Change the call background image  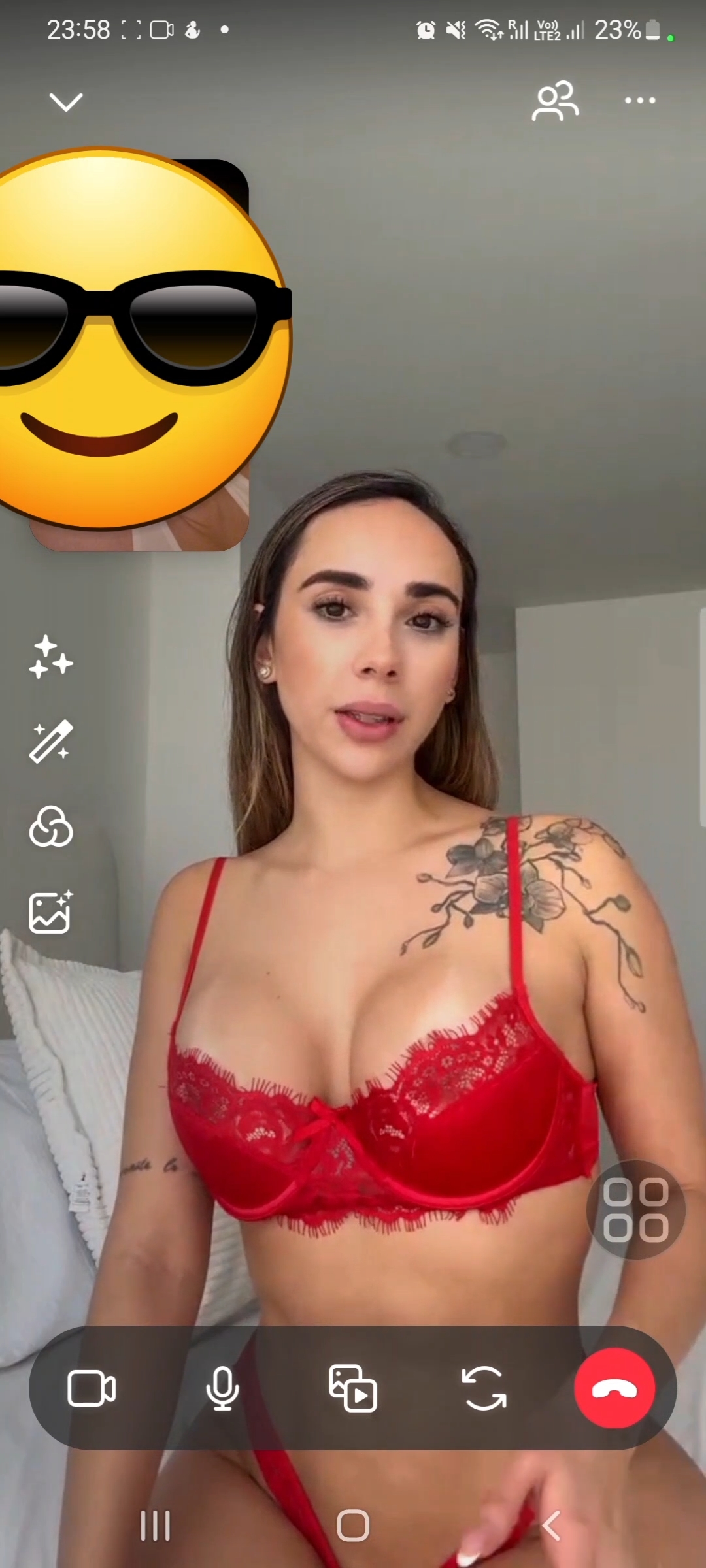pos(50,912)
